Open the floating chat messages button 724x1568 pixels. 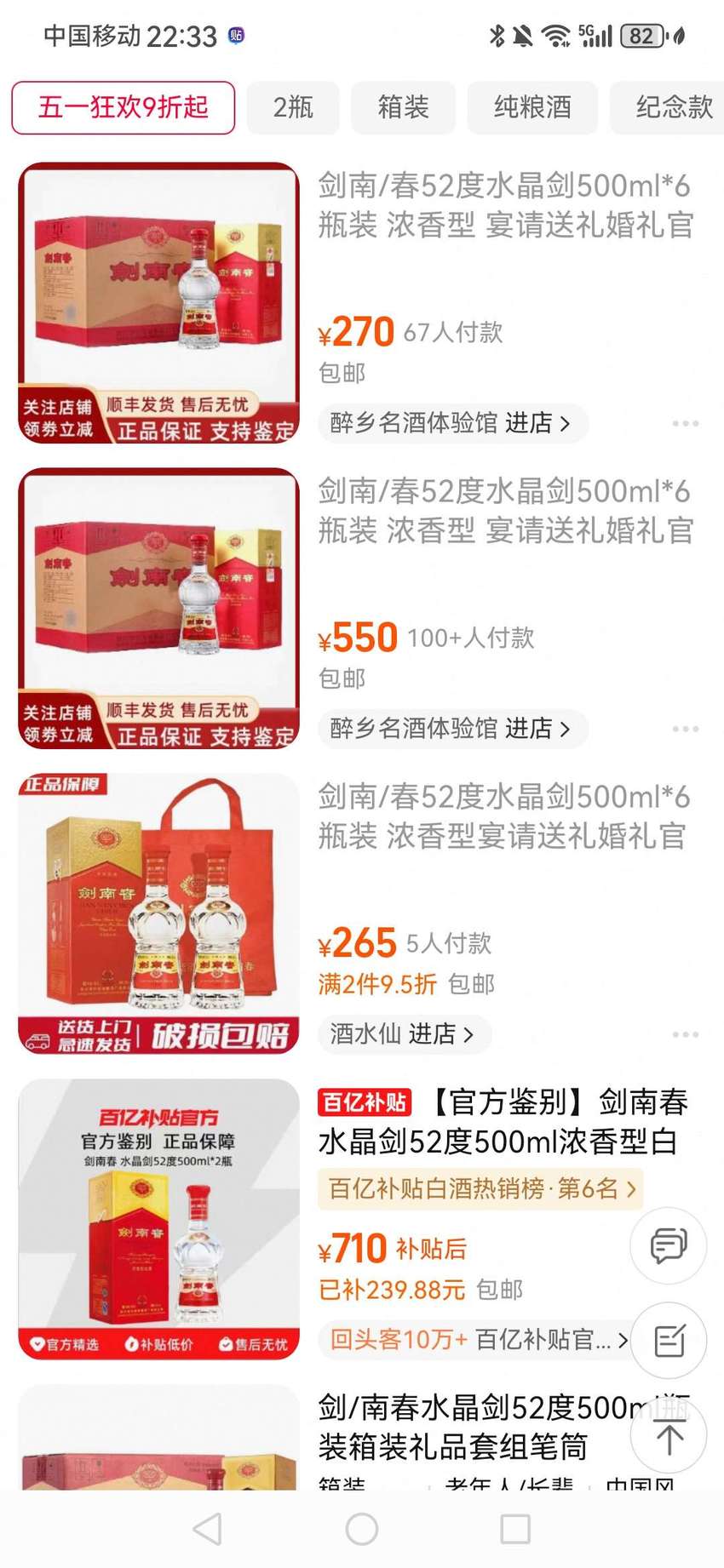pos(669,1245)
